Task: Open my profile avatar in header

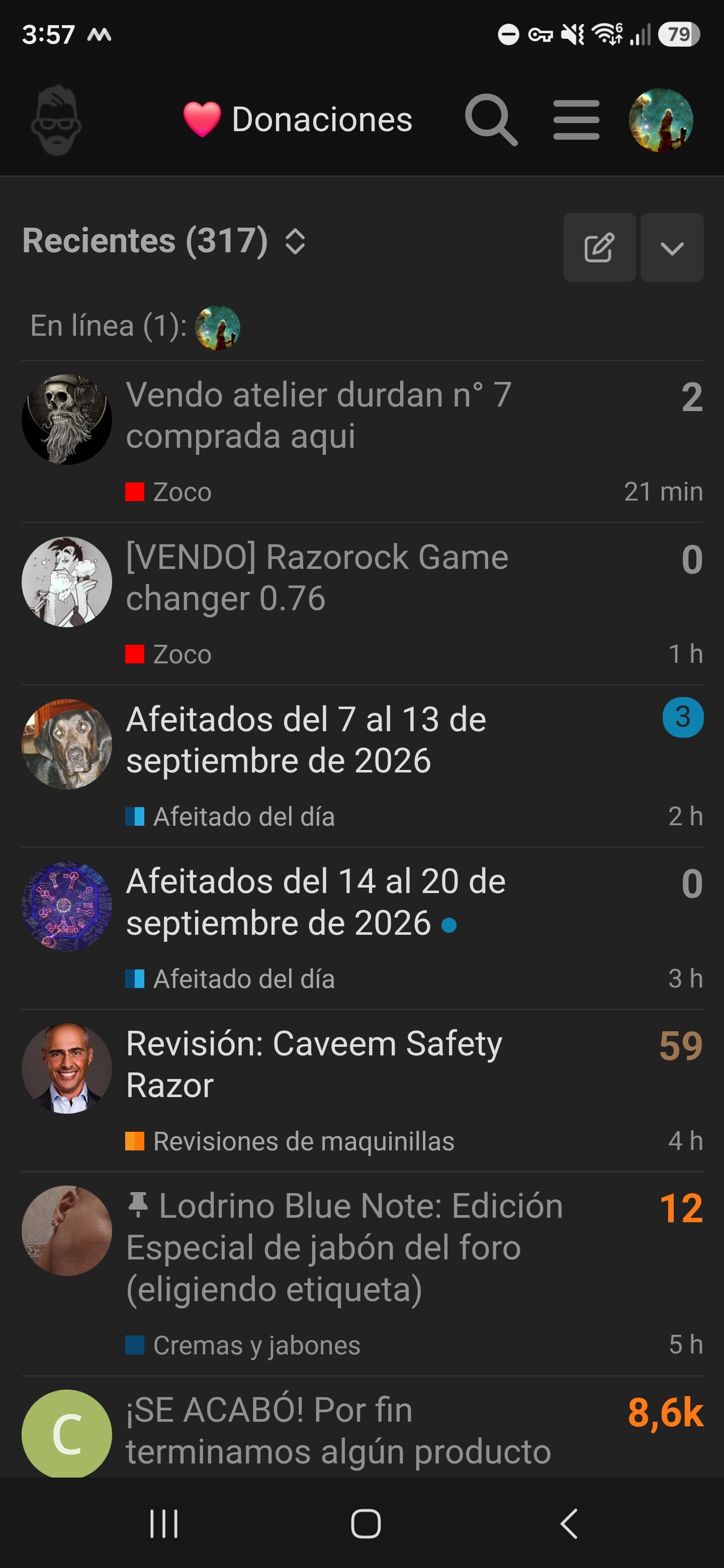Action: point(661,120)
